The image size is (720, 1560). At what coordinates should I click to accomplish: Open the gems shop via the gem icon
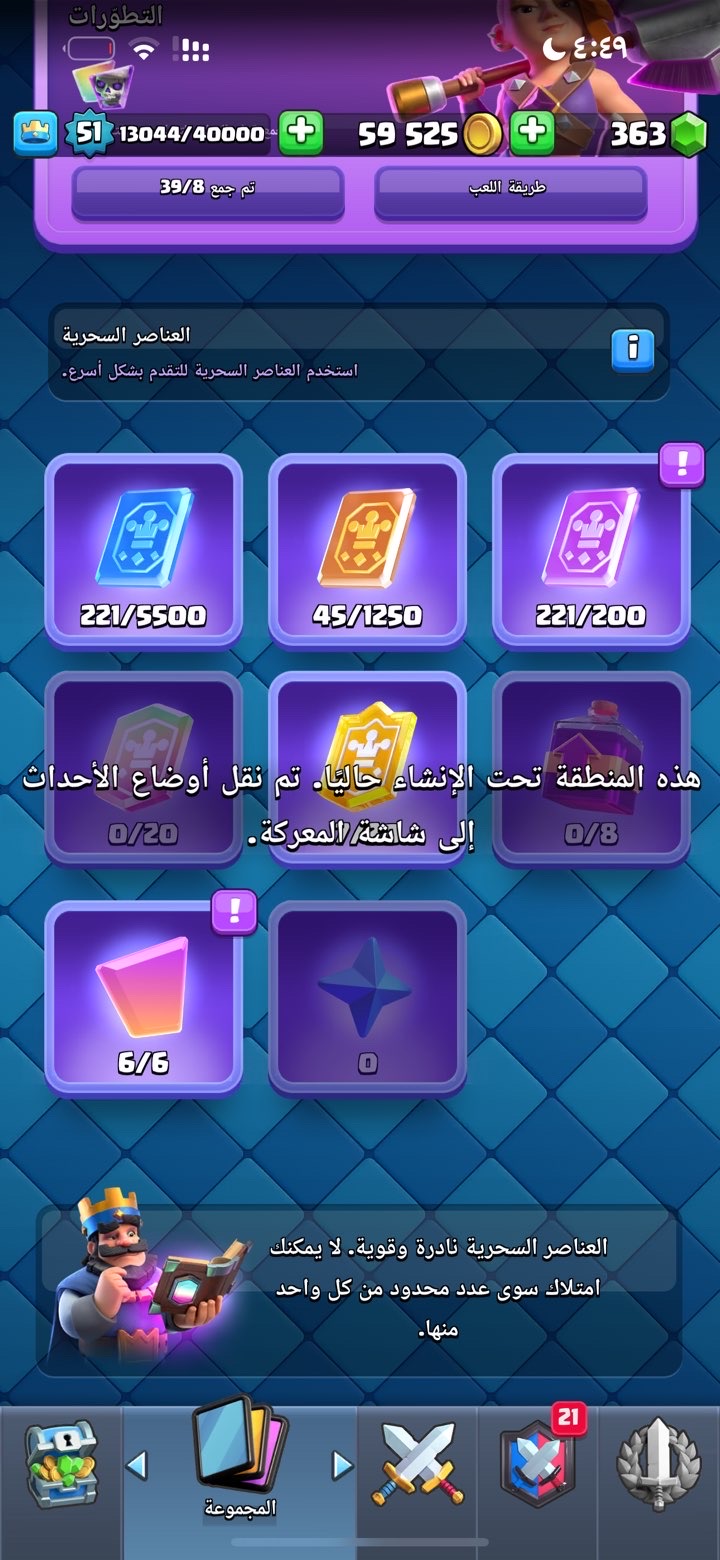687,133
